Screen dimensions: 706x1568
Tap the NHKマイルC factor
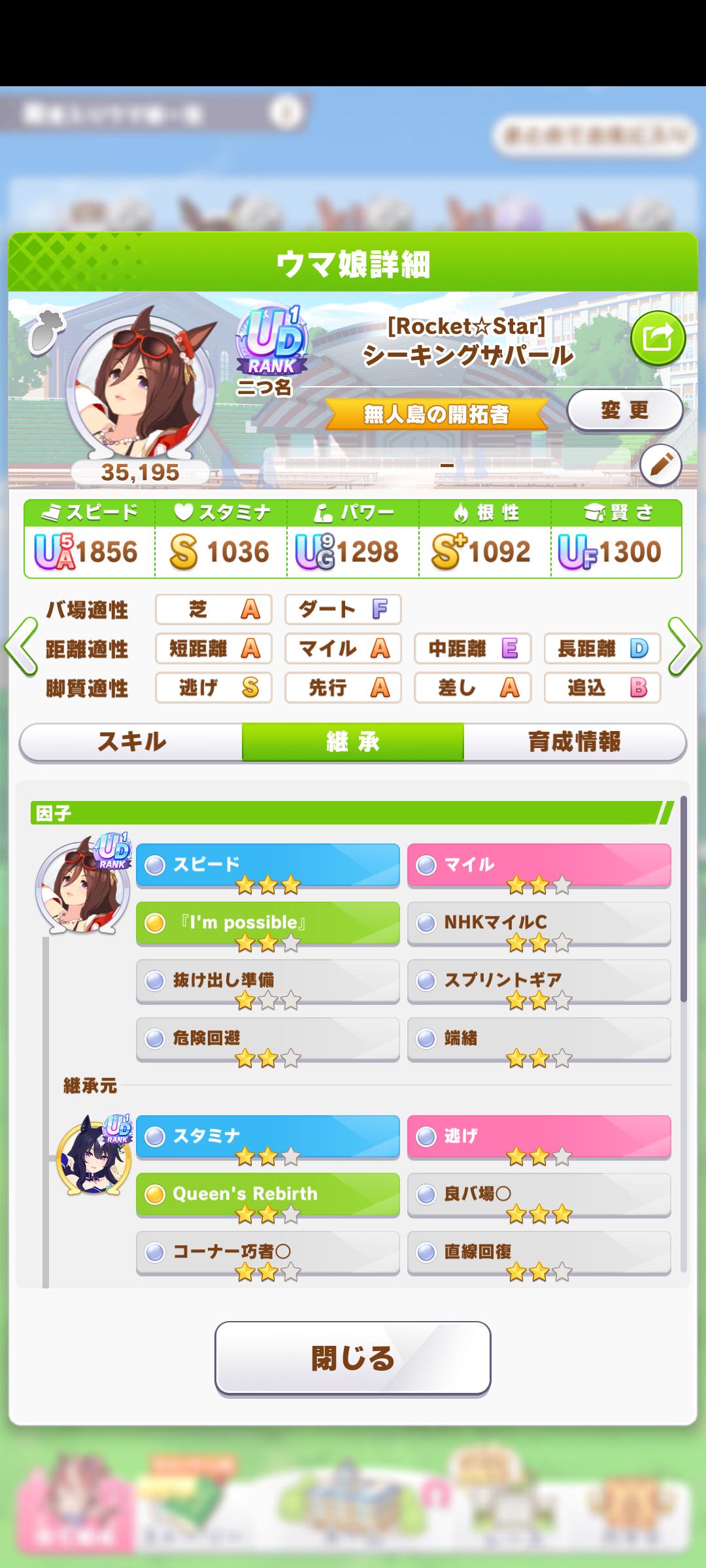tap(539, 923)
